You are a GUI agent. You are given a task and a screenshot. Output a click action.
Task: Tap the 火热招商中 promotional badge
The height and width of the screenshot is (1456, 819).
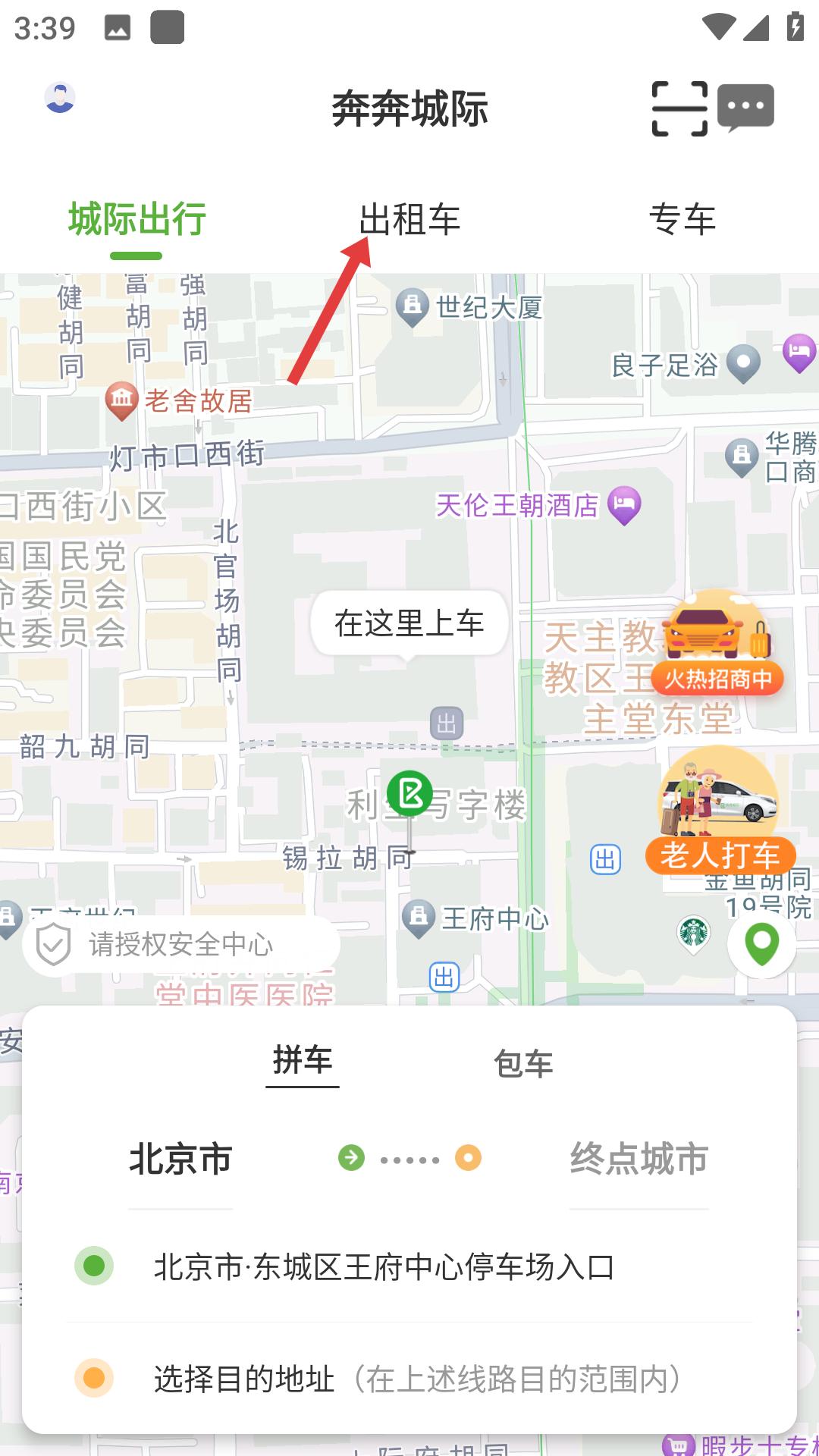click(717, 679)
